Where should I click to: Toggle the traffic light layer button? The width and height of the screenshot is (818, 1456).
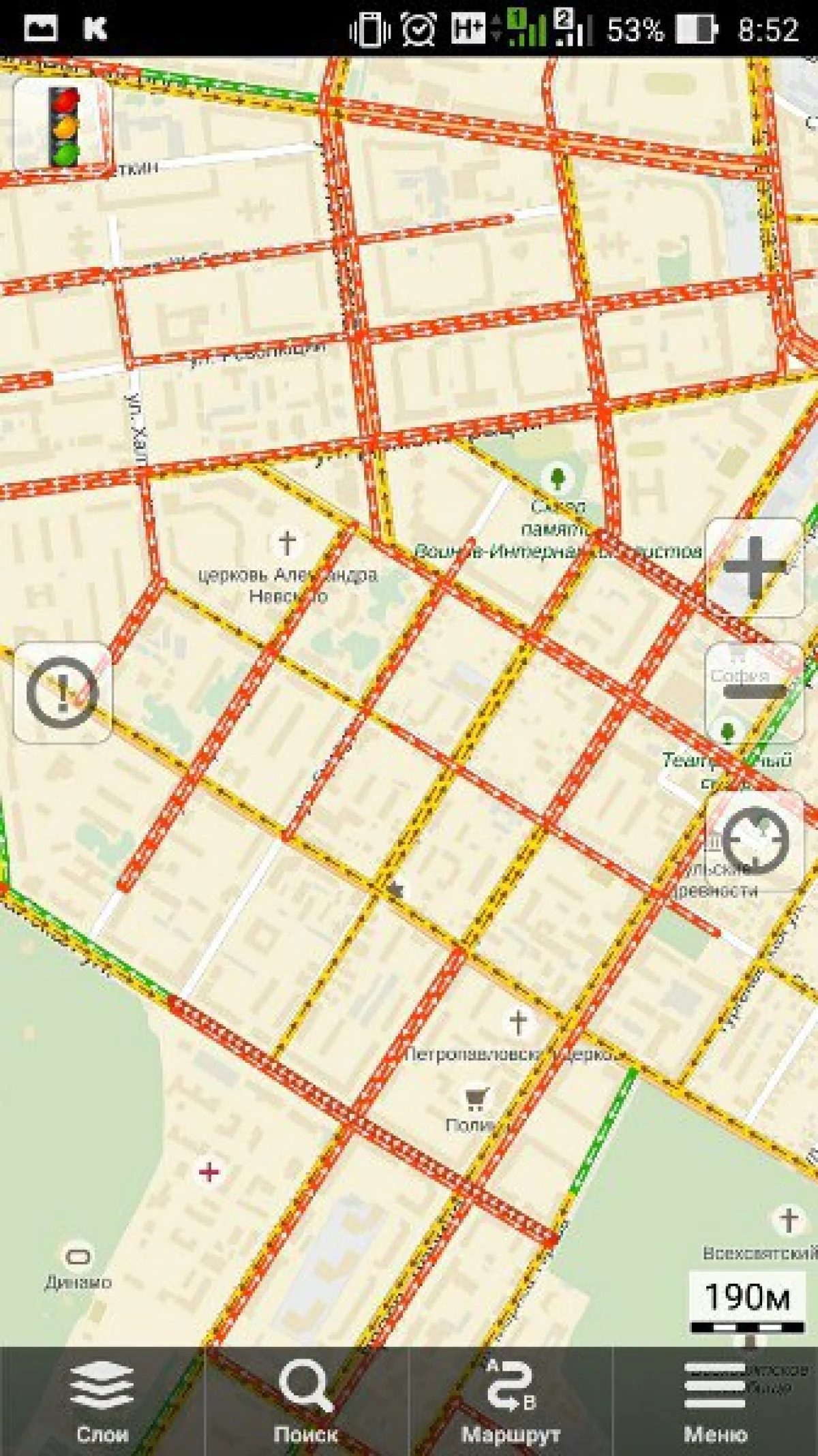(x=63, y=125)
